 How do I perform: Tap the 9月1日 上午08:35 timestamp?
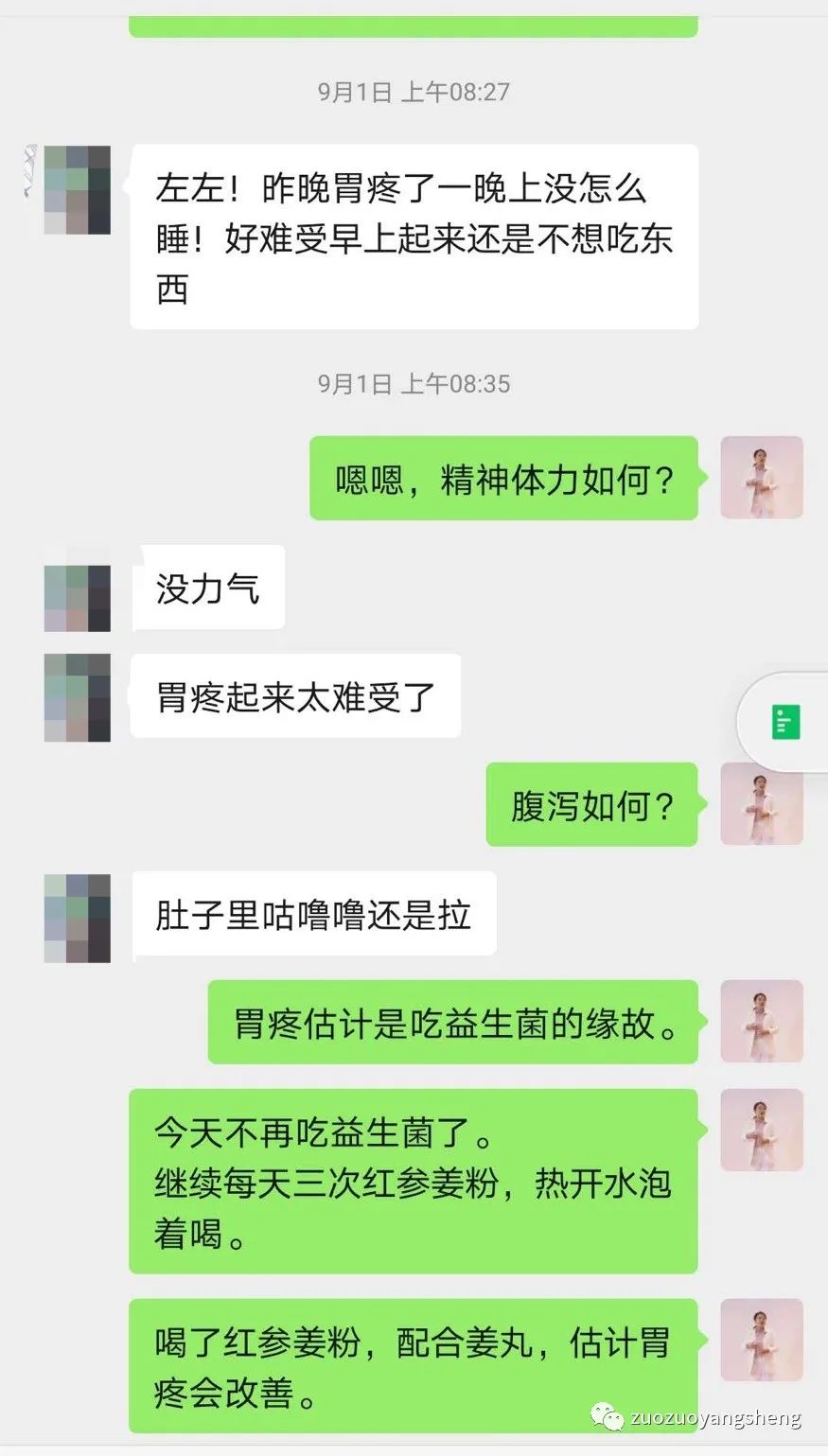pyautogui.click(x=414, y=384)
